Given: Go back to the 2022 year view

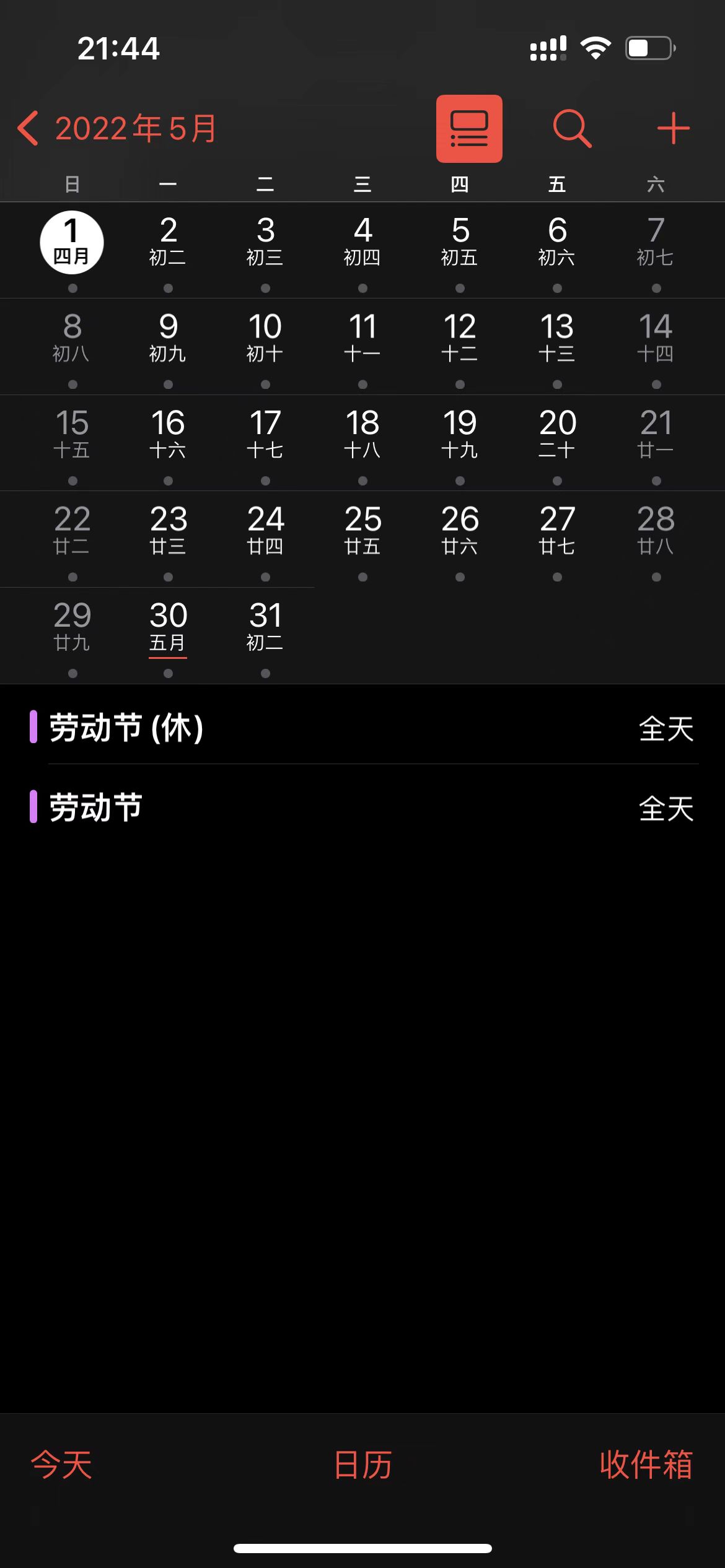Looking at the screenshot, I should tap(118, 129).
